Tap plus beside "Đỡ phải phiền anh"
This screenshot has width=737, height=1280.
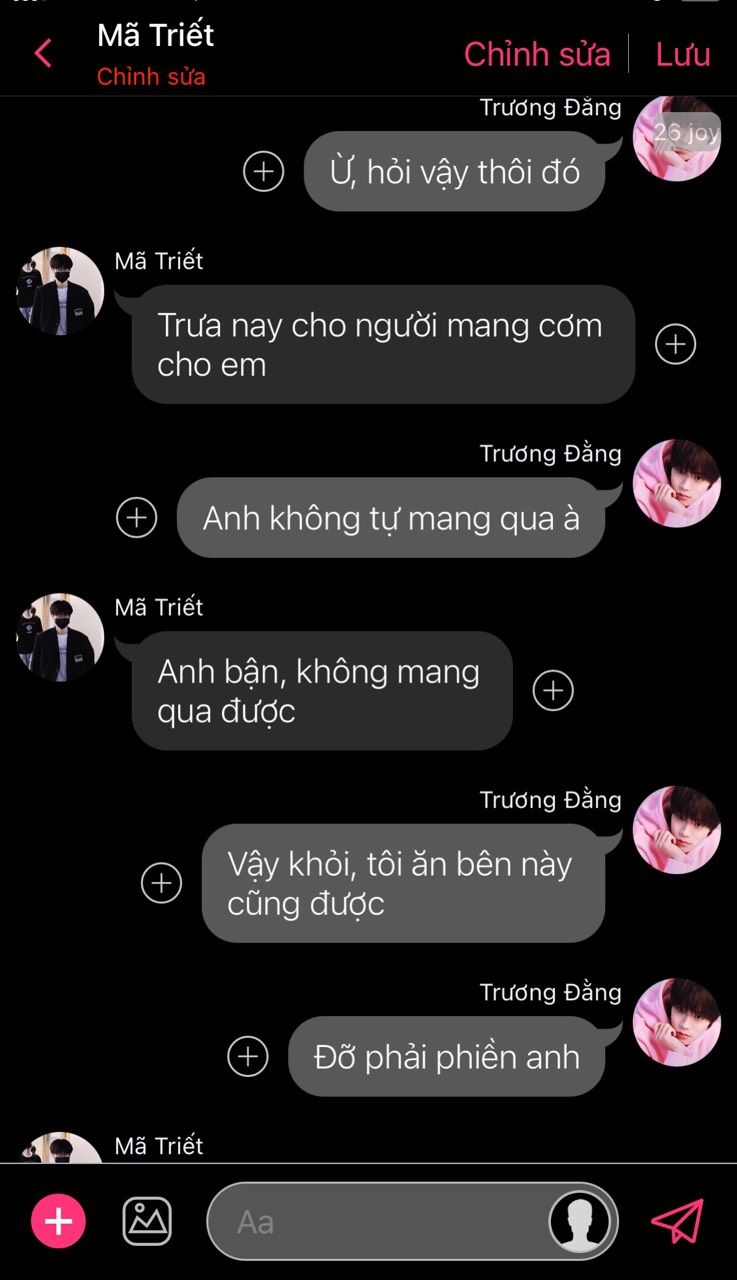pyautogui.click(x=248, y=1056)
